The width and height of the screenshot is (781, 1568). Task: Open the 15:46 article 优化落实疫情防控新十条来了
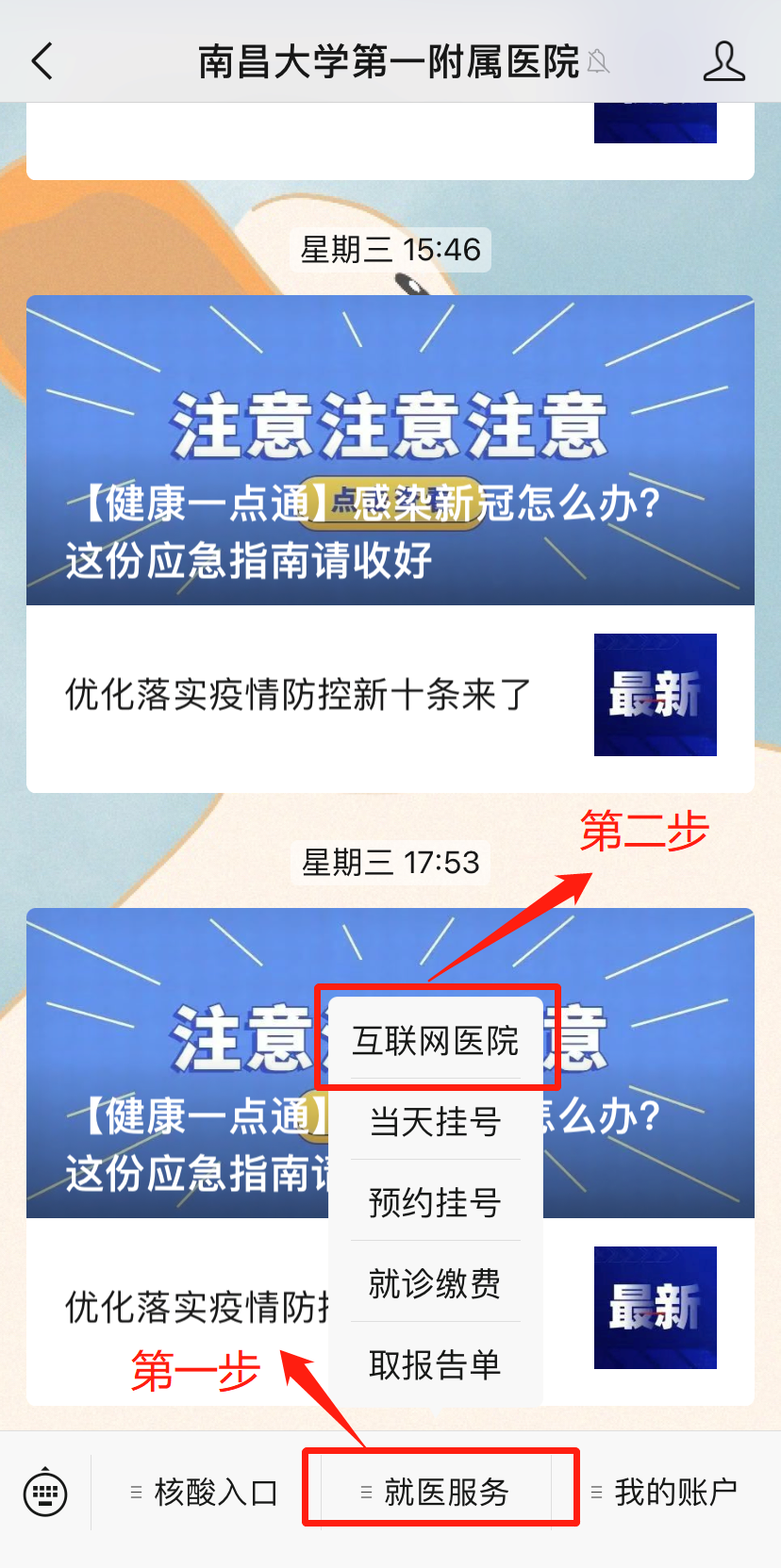click(x=390, y=696)
